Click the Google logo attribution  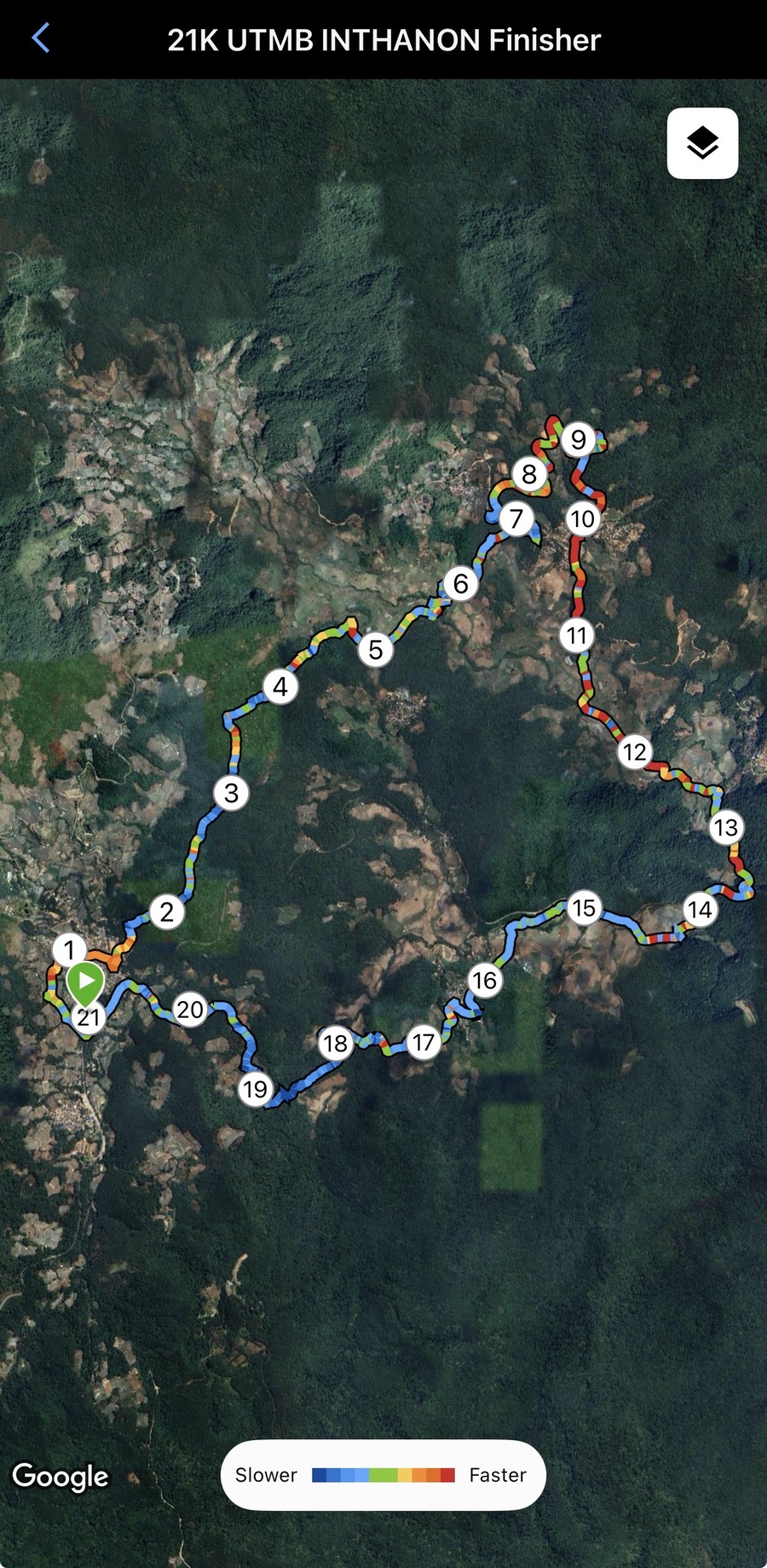[x=60, y=1478]
